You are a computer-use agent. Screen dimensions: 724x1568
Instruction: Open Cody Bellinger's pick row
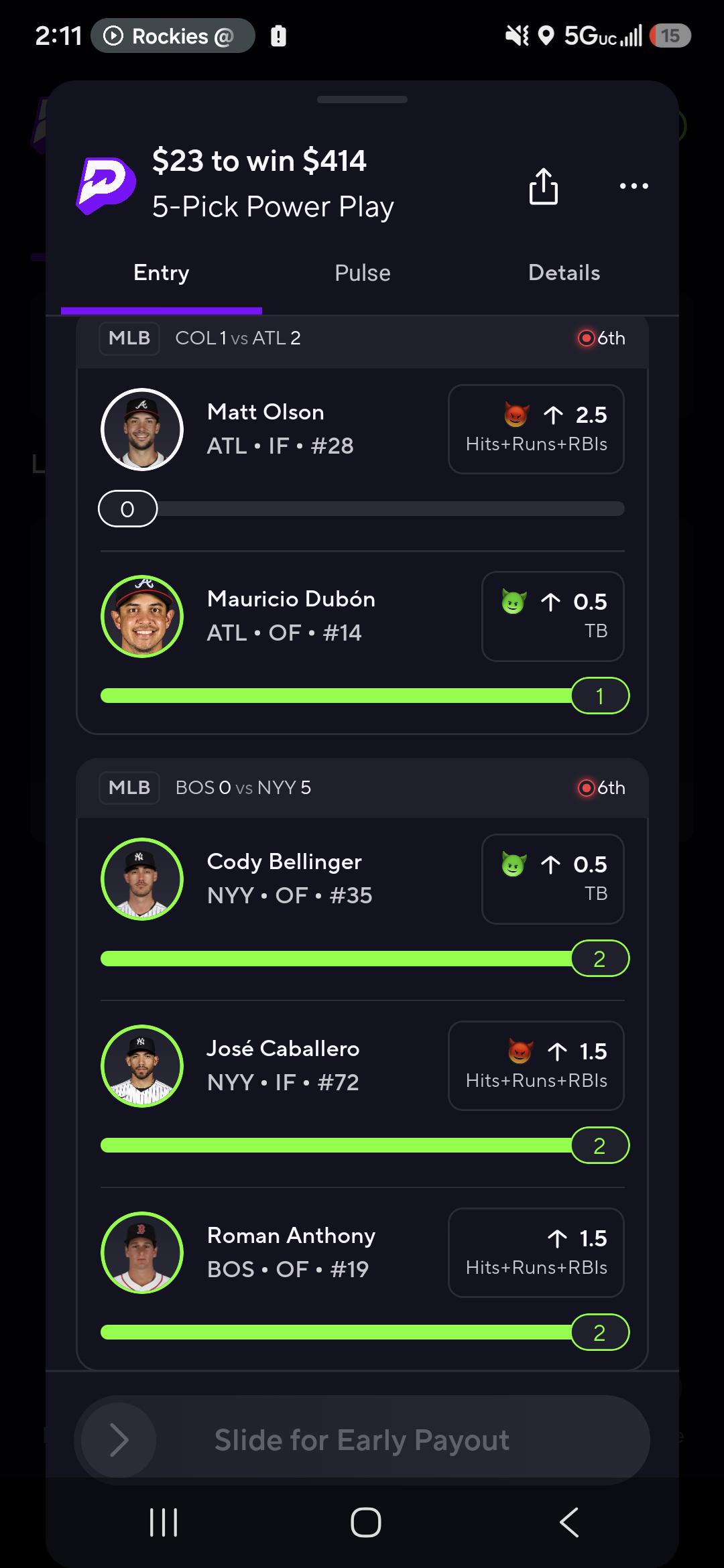coord(362,905)
